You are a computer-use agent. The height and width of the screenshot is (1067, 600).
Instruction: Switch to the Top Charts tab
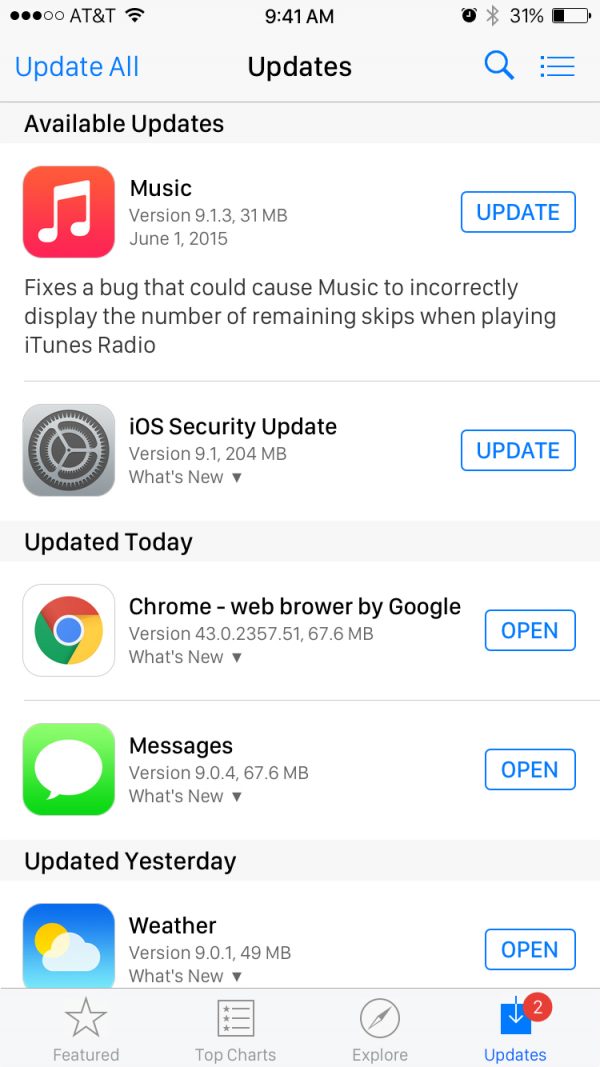(235, 1030)
